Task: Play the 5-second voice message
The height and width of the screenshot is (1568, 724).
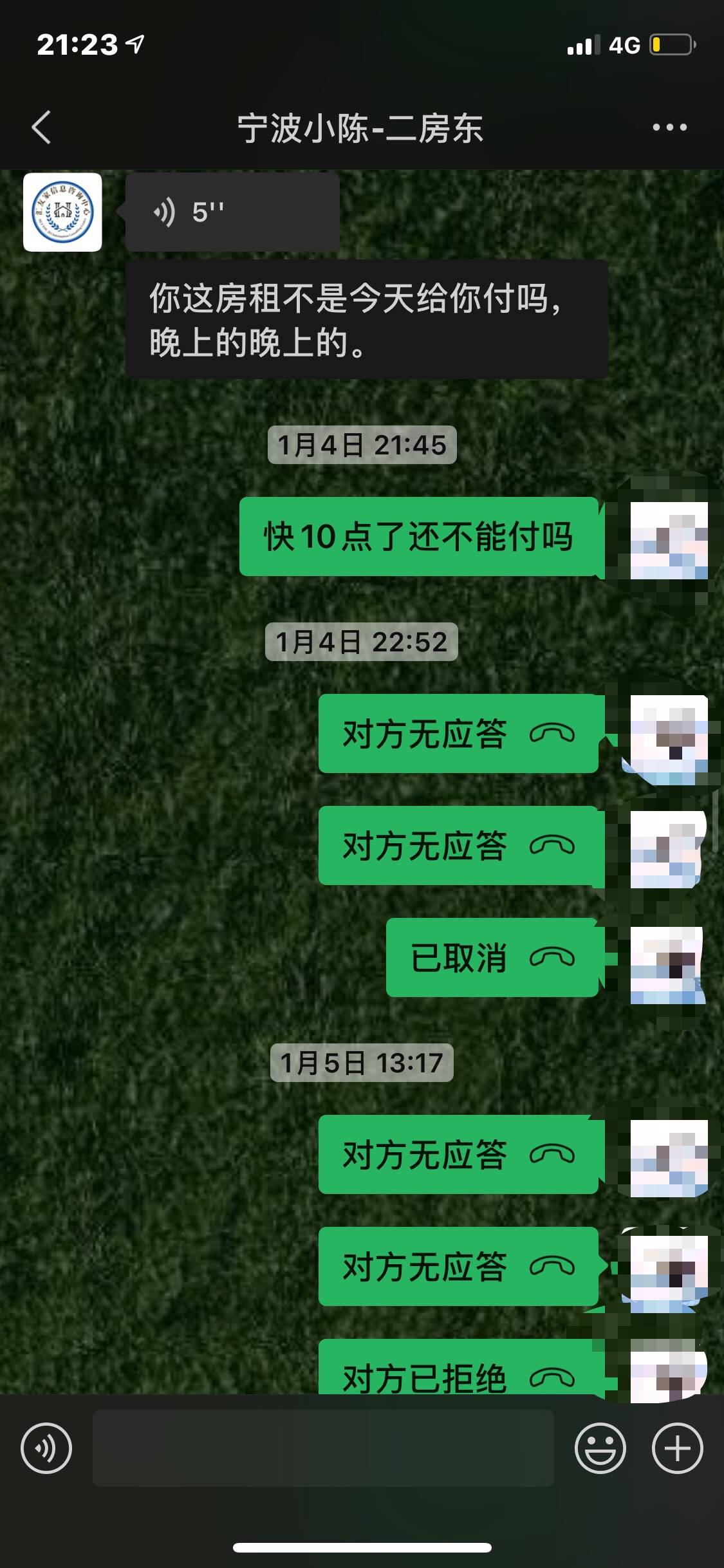Action: 232,212
